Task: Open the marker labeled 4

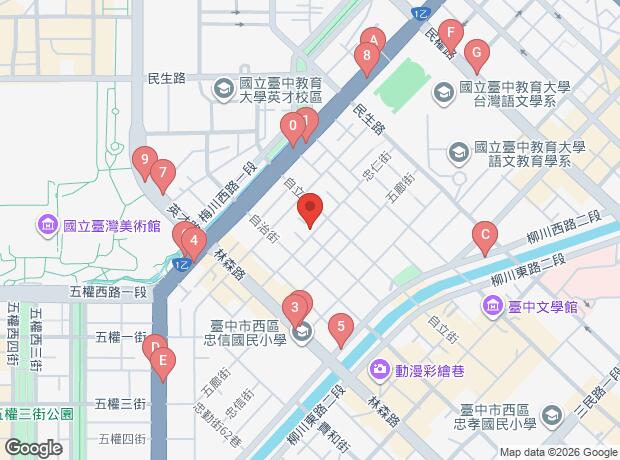Action: pos(193,240)
